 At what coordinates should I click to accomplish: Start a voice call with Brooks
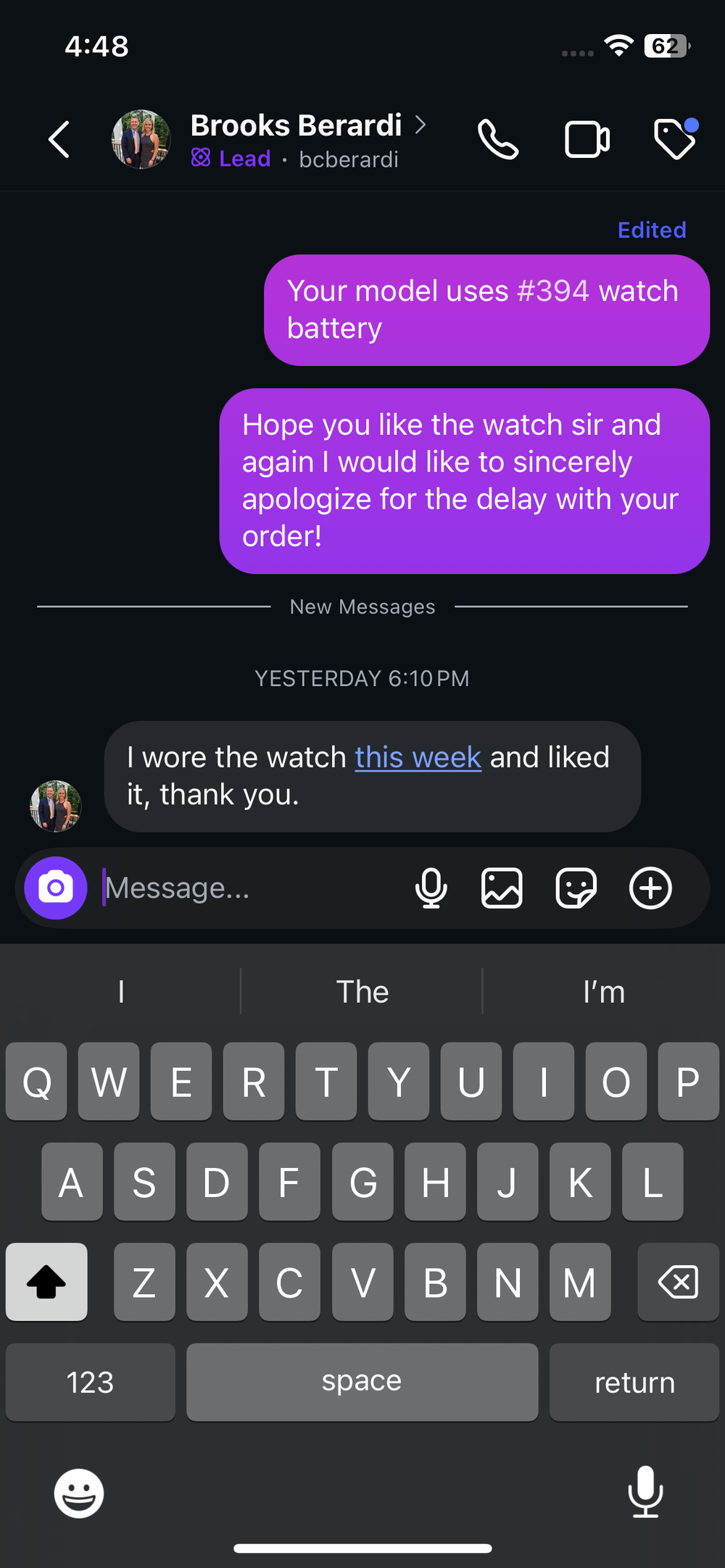[498, 139]
